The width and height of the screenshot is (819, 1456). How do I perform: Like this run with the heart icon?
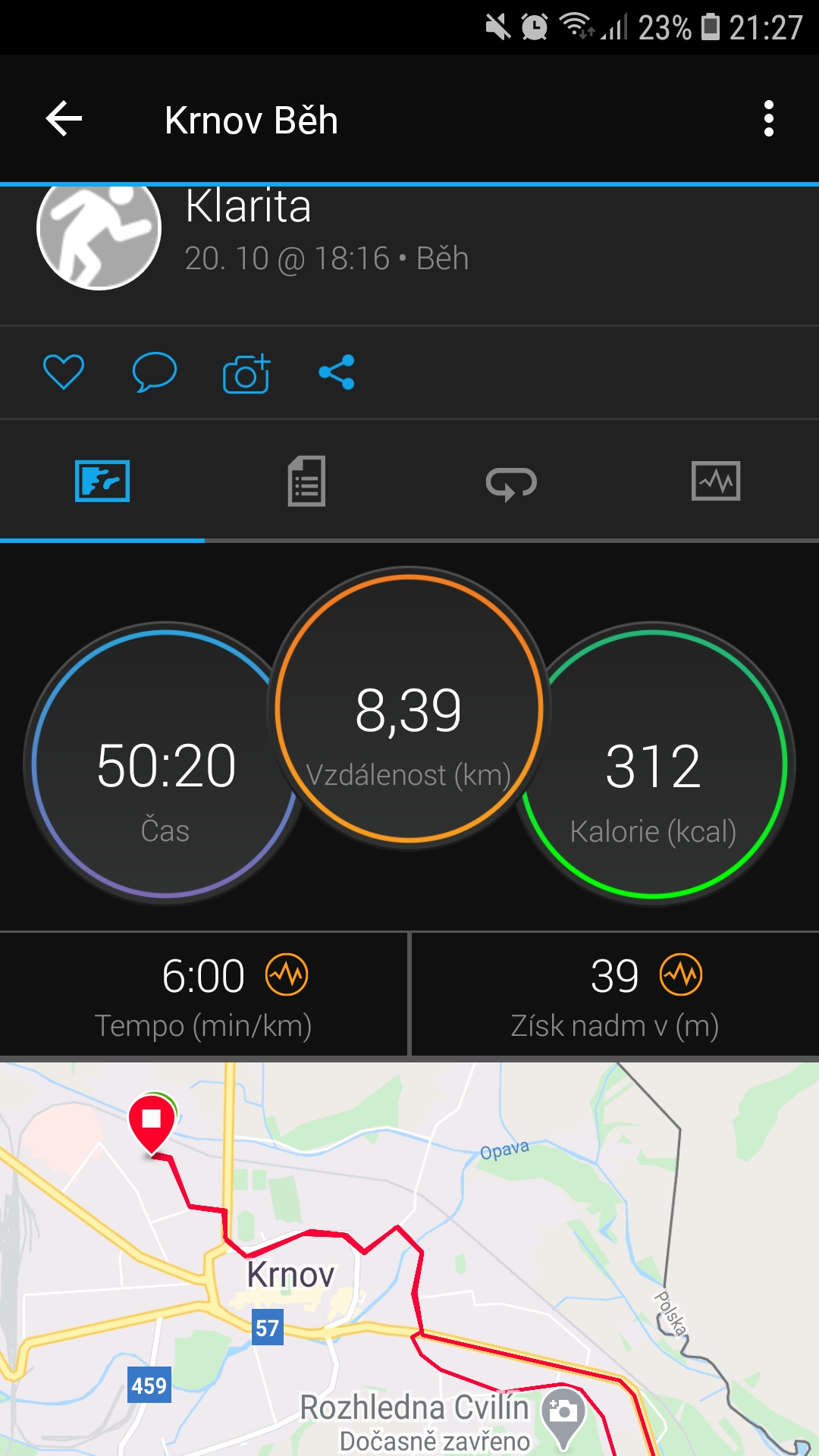(x=64, y=372)
